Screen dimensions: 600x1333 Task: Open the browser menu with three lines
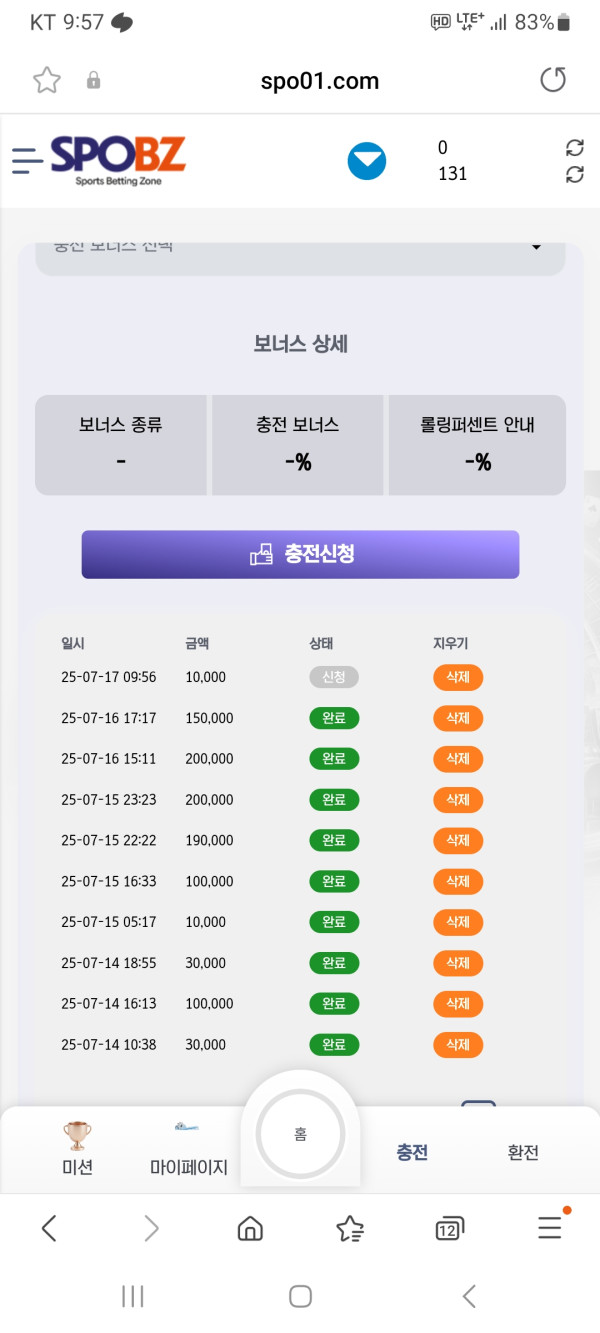pyautogui.click(x=550, y=1227)
